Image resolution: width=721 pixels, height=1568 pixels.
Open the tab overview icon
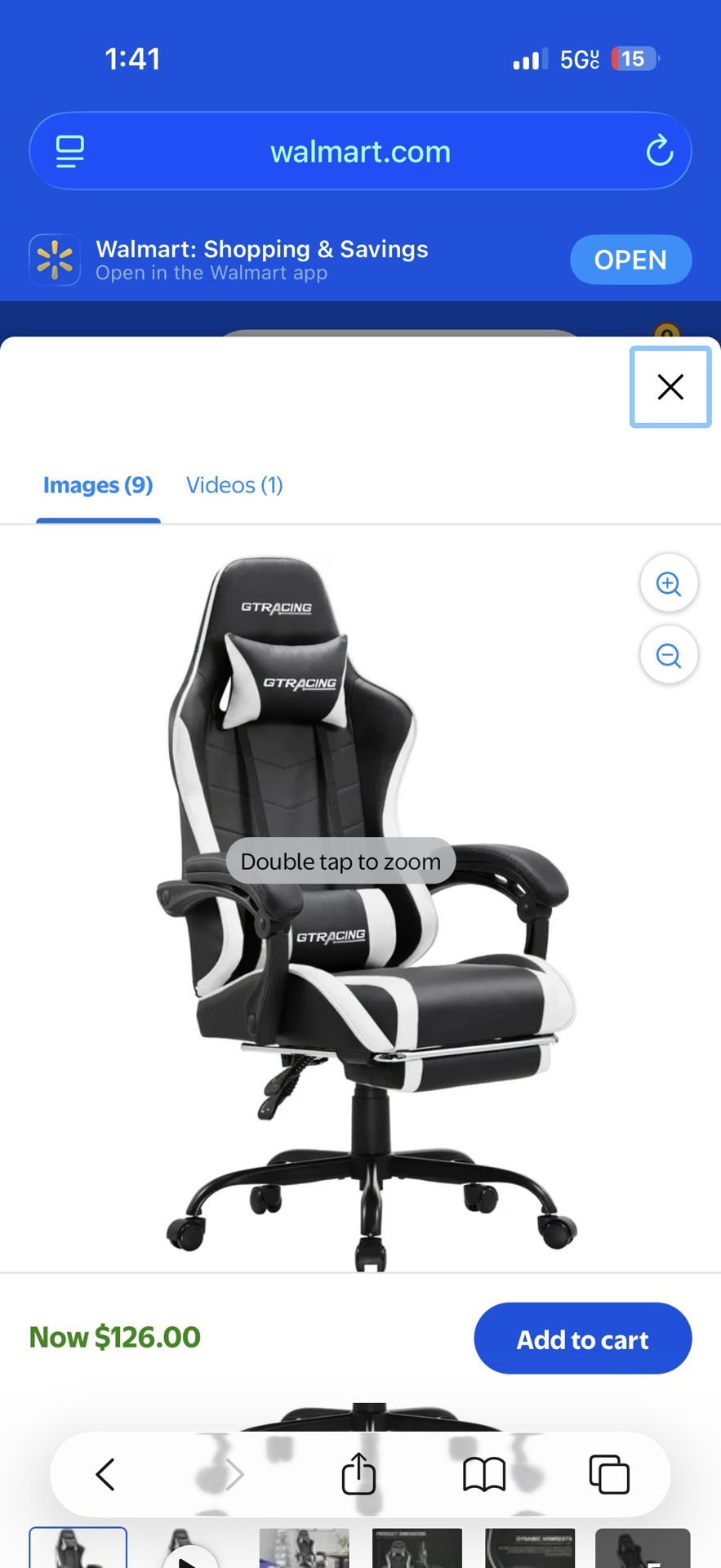[x=610, y=1474]
